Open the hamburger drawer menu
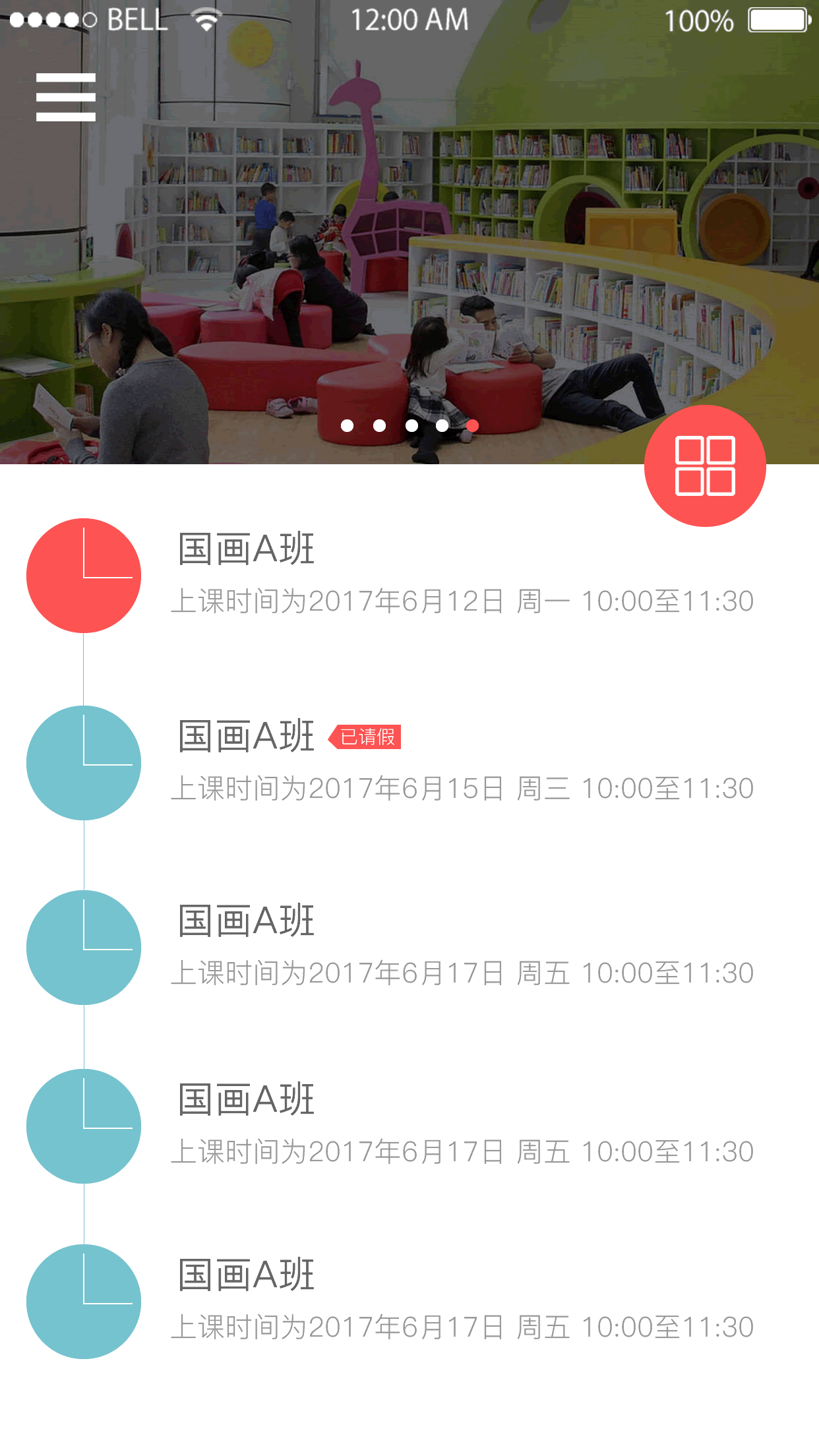Viewport: 819px width, 1456px height. [x=65, y=97]
